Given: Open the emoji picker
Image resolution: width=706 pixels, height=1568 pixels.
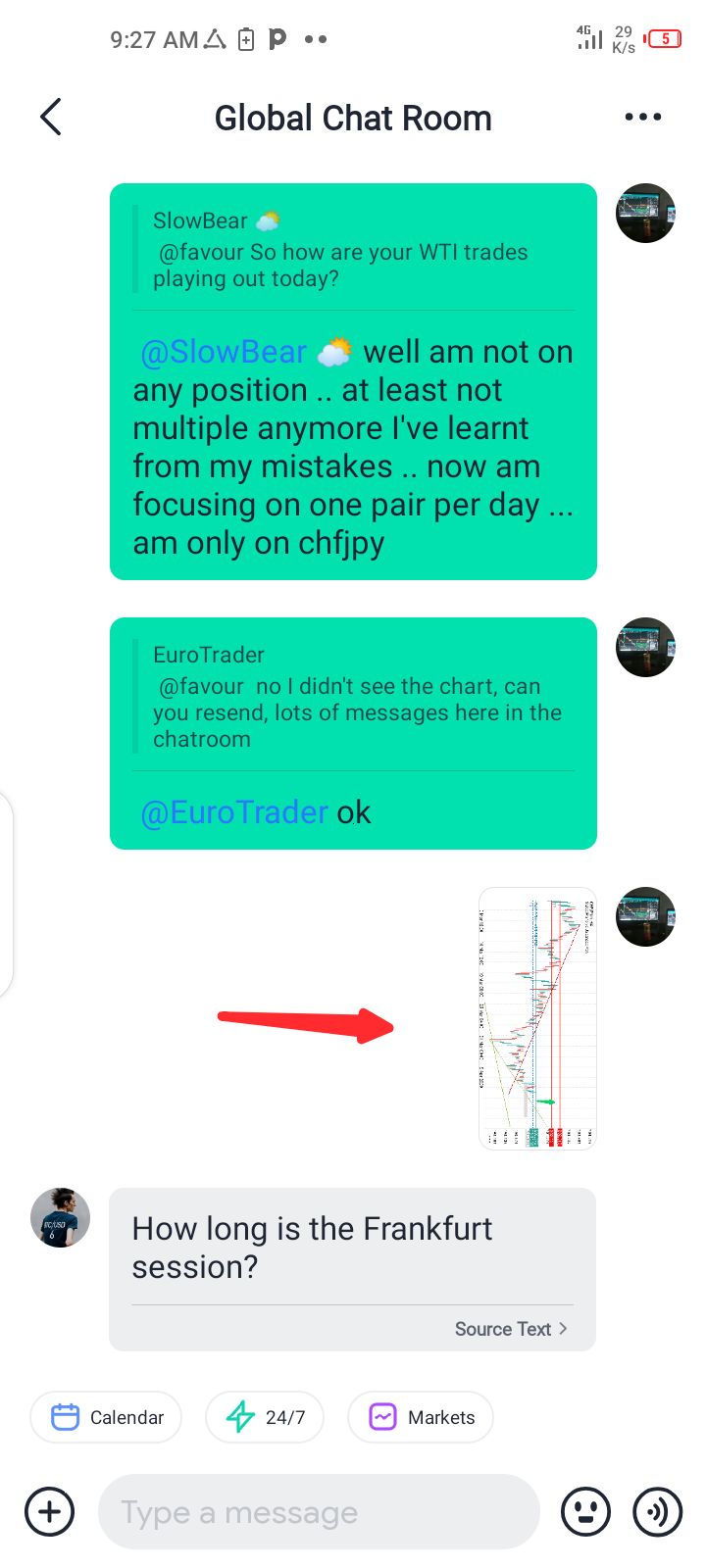Looking at the screenshot, I should coord(585,1512).
